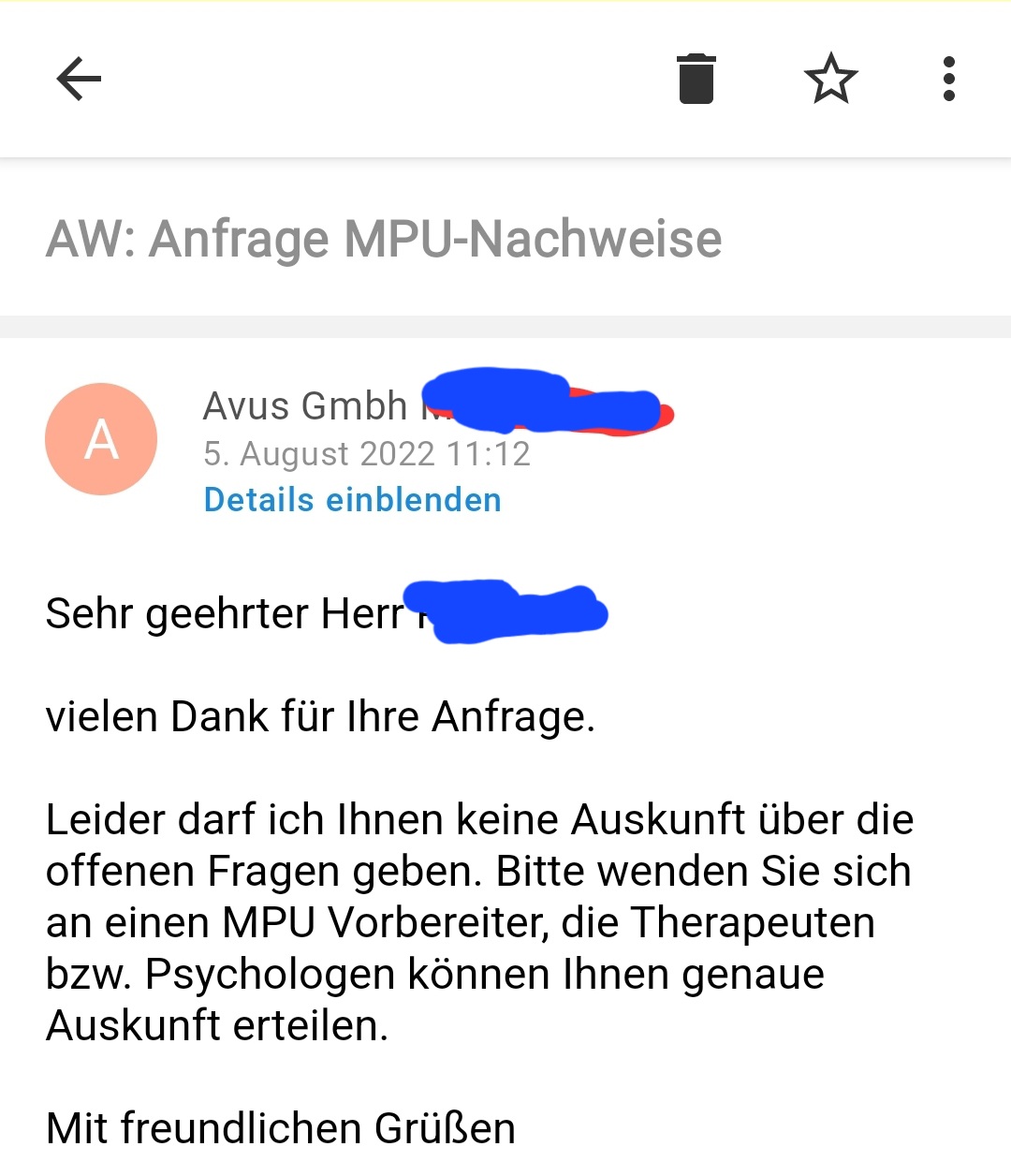Open the three-dot overflow menu
This screenshot has height=1176, width=1011.
(948, 79)
